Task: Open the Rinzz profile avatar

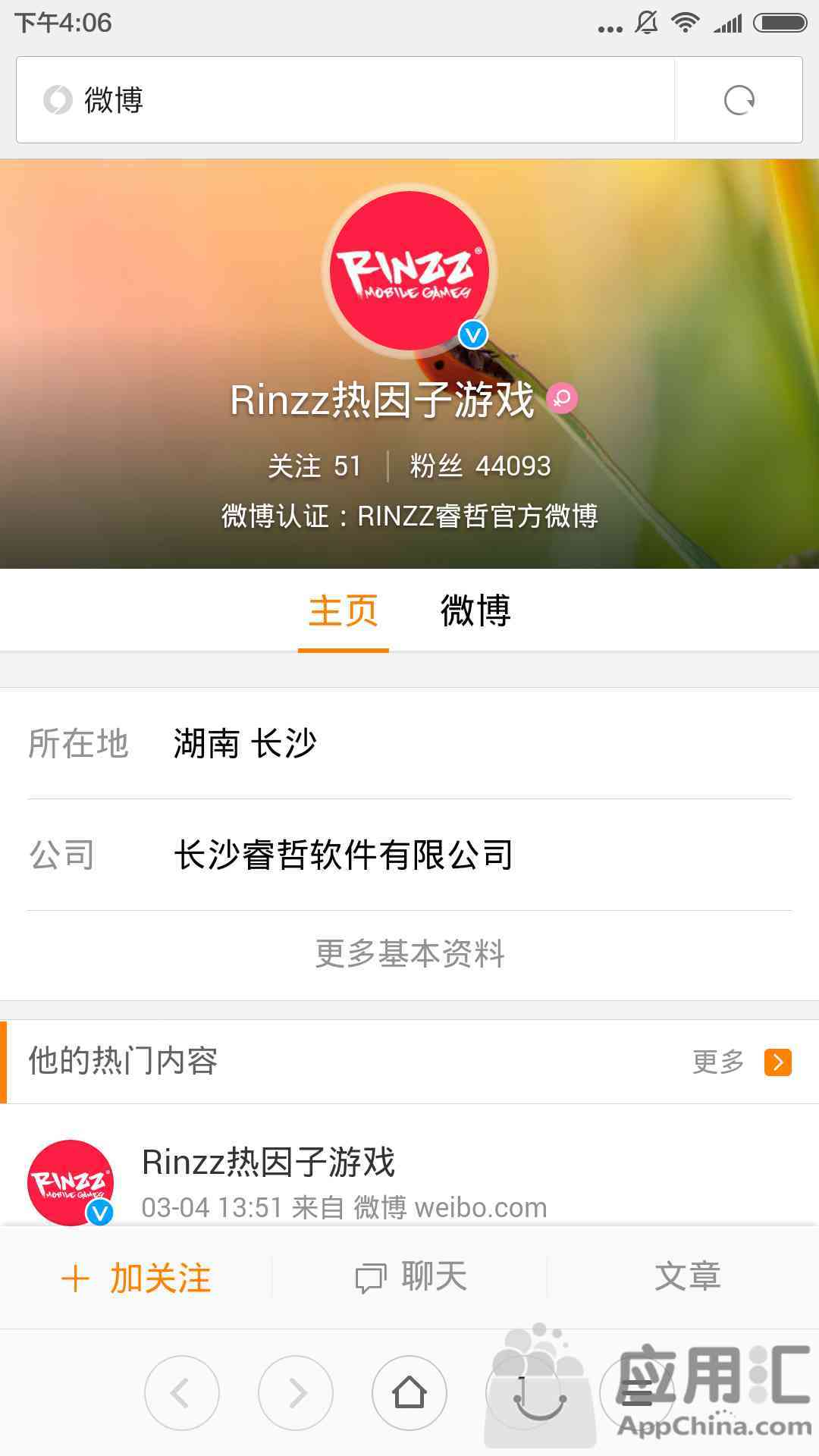Action: click(409, 271)
